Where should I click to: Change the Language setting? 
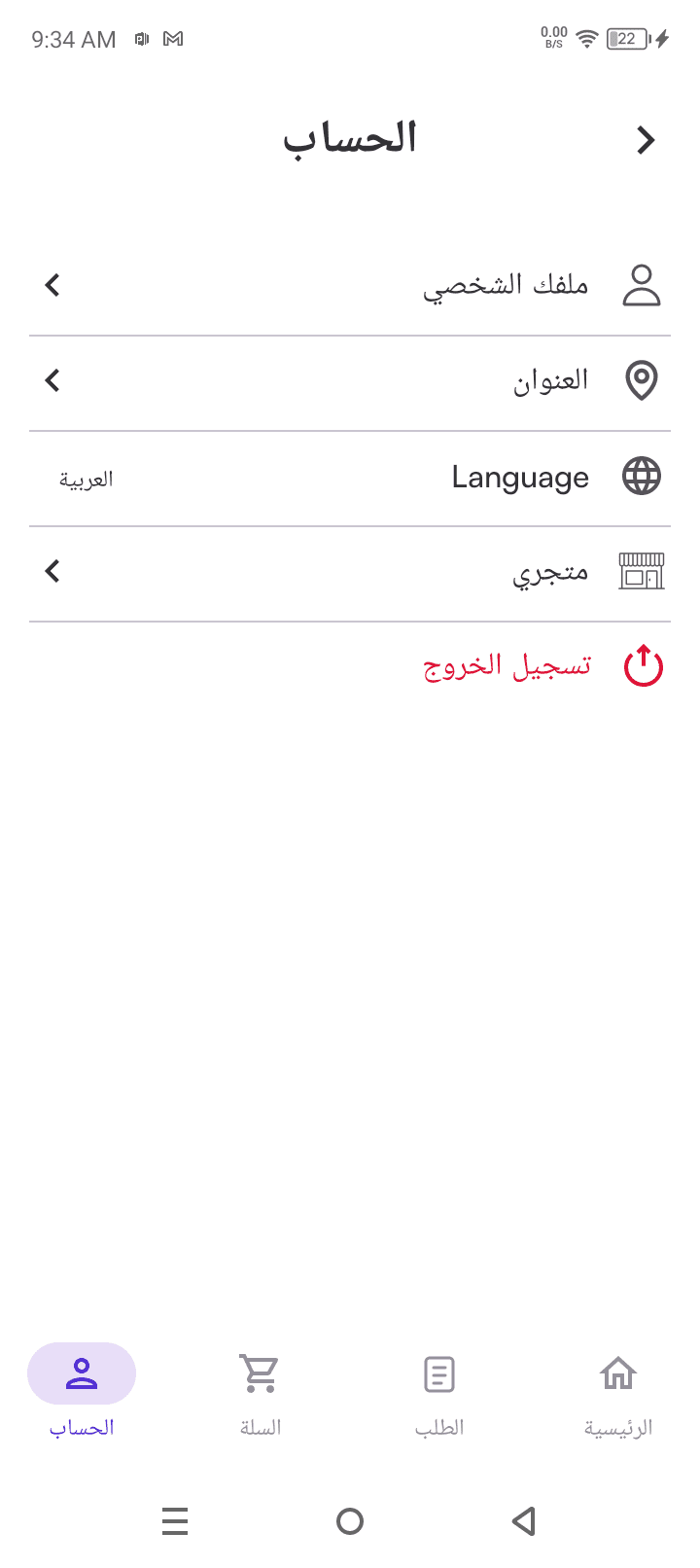[x=350, y=478]
